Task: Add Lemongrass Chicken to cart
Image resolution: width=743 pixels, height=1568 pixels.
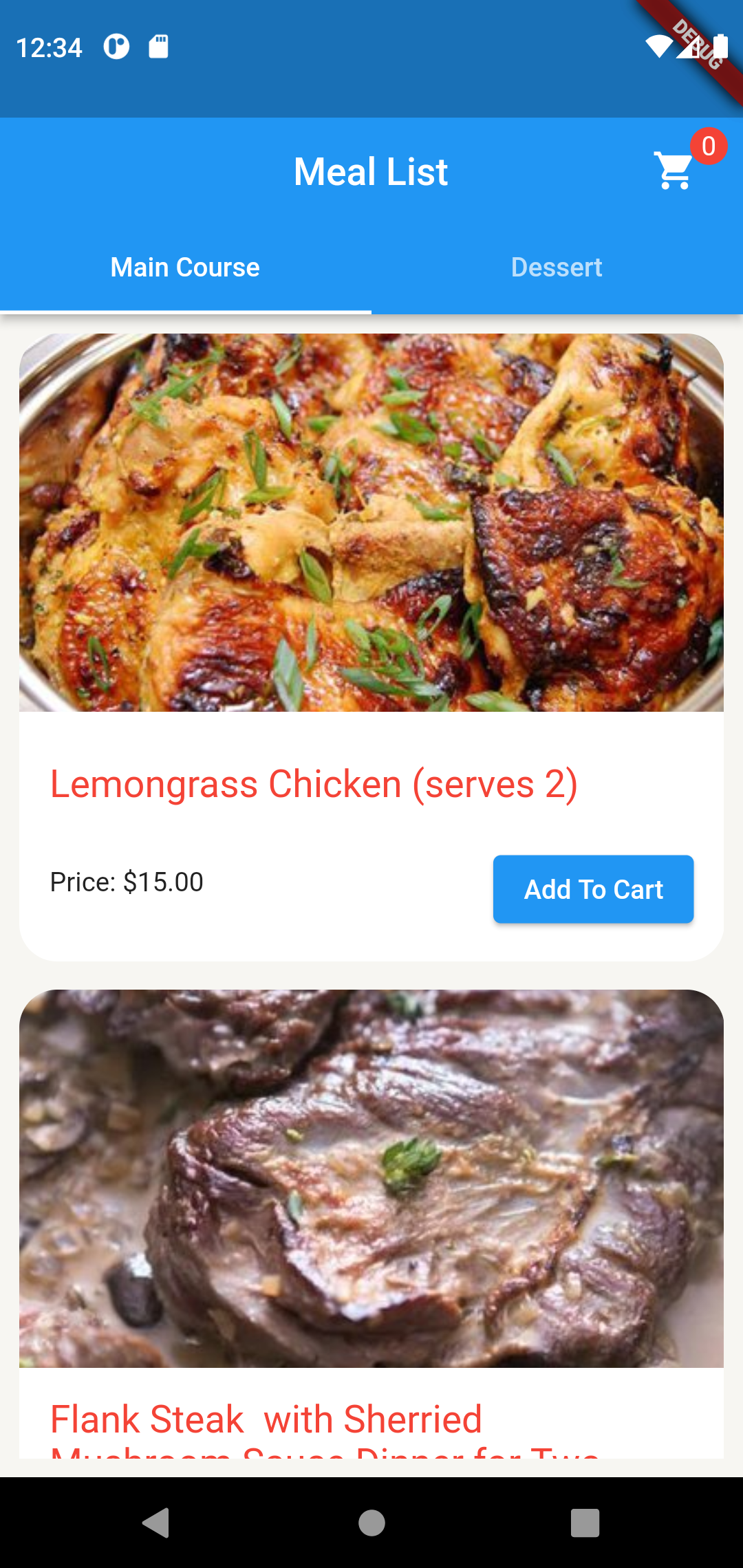Action: tap(593, 889)
